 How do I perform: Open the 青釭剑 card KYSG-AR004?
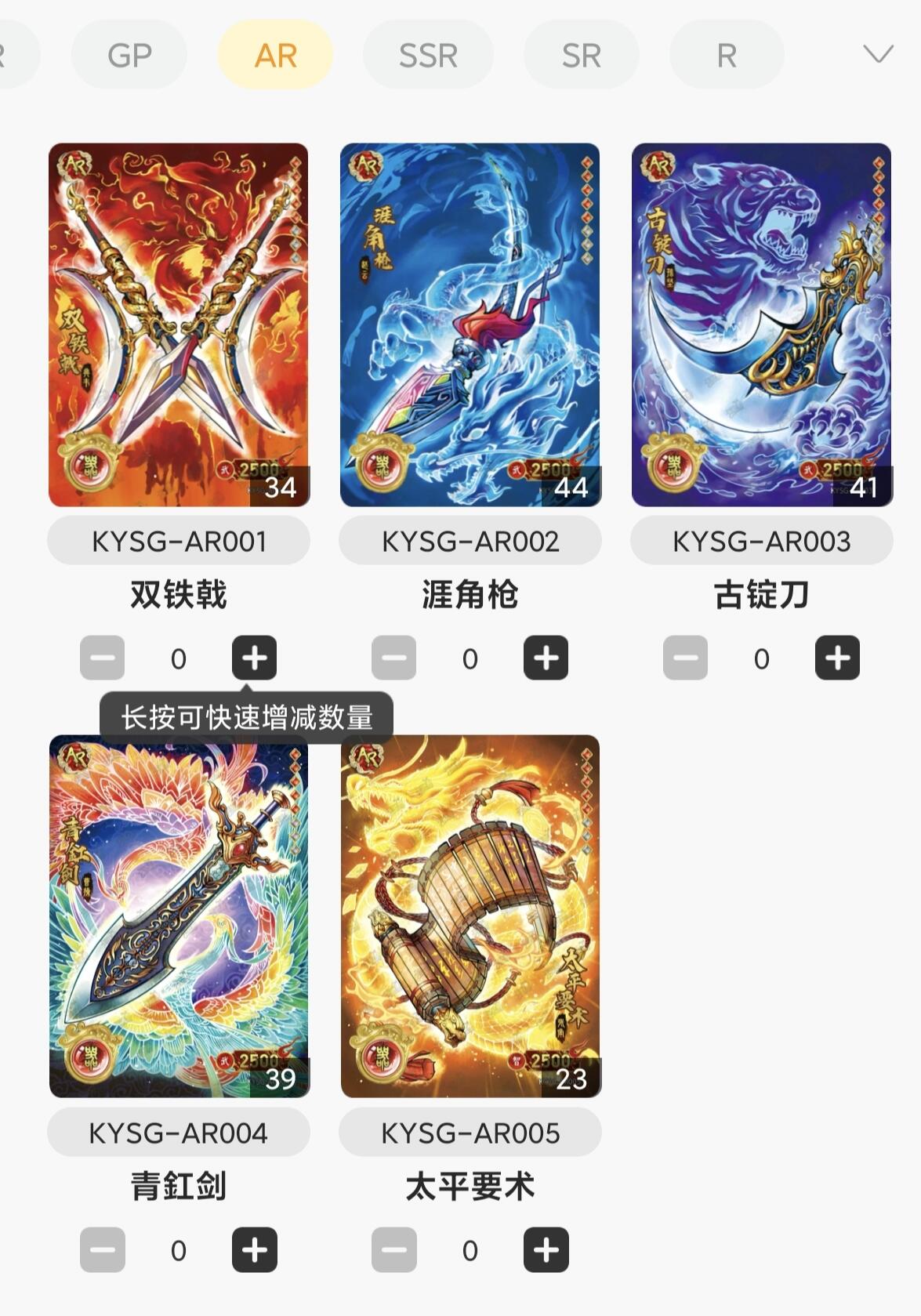tap(179, 915)
